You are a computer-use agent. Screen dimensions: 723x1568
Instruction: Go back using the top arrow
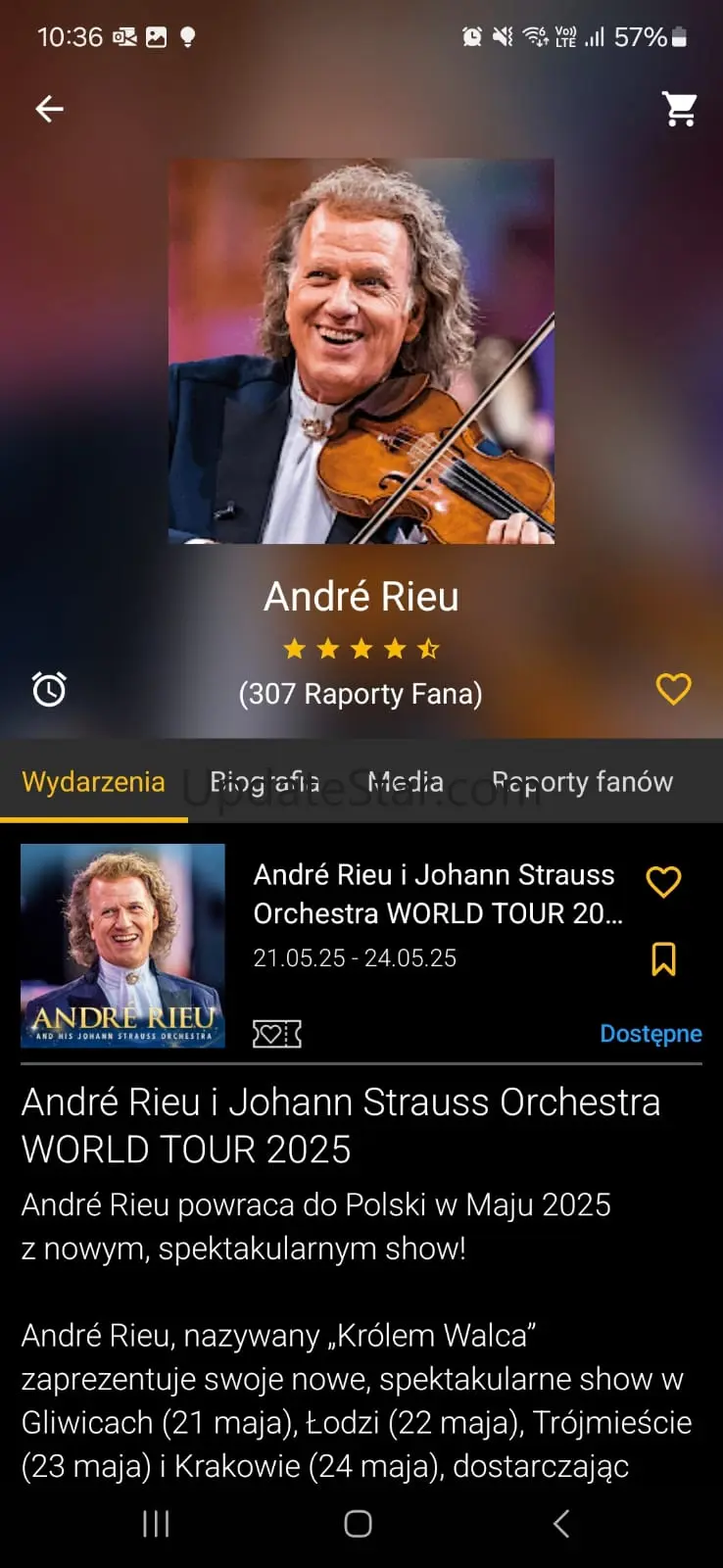49,109
